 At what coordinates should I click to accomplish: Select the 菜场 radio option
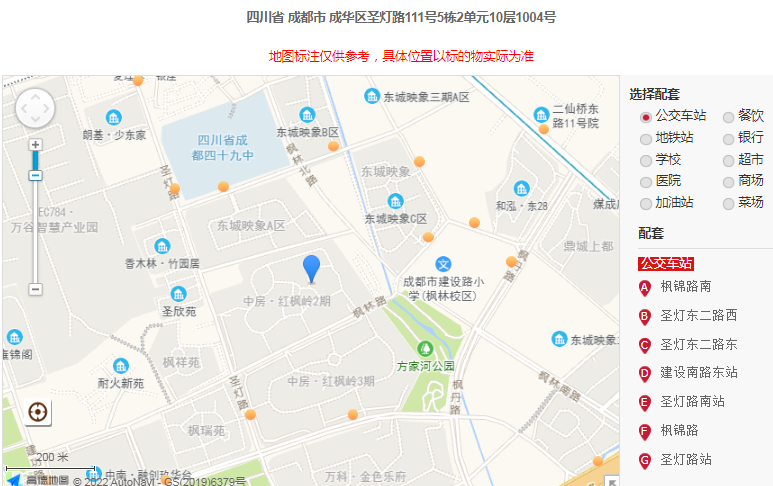click(x=728, y=203)
